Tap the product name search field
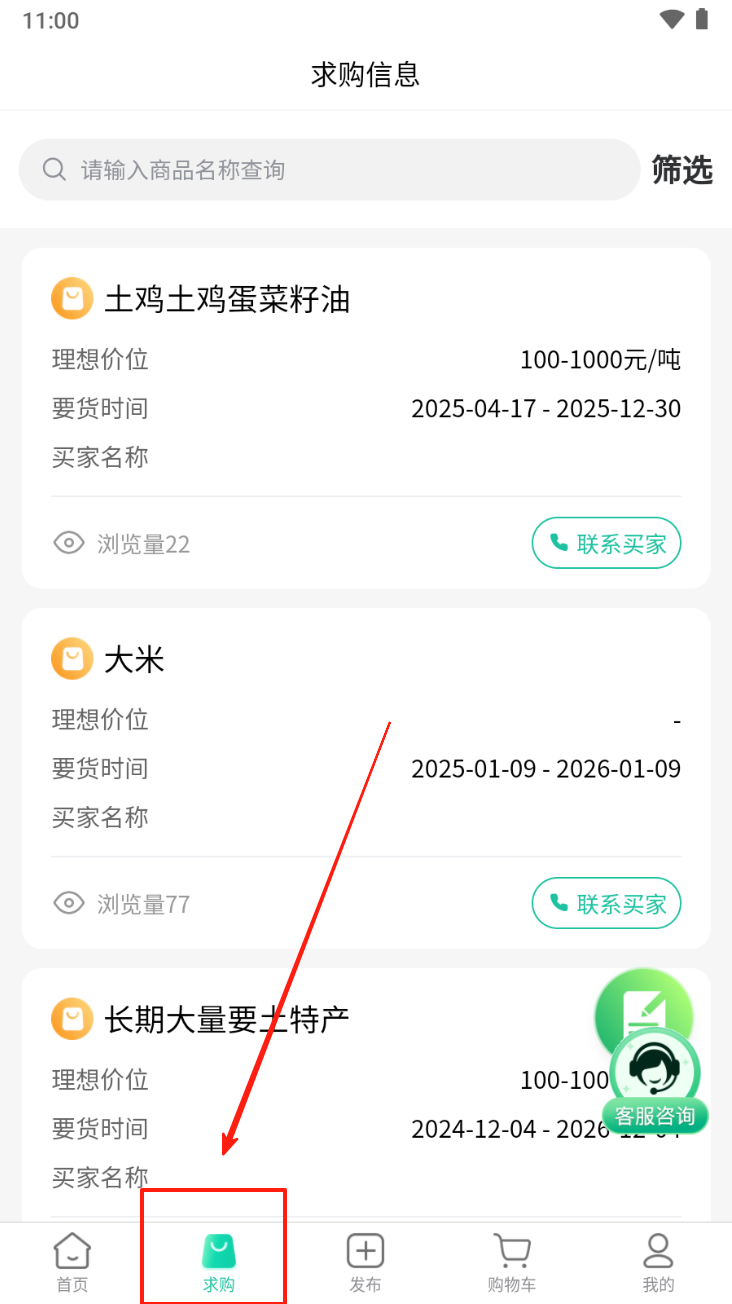 point(330,170)
